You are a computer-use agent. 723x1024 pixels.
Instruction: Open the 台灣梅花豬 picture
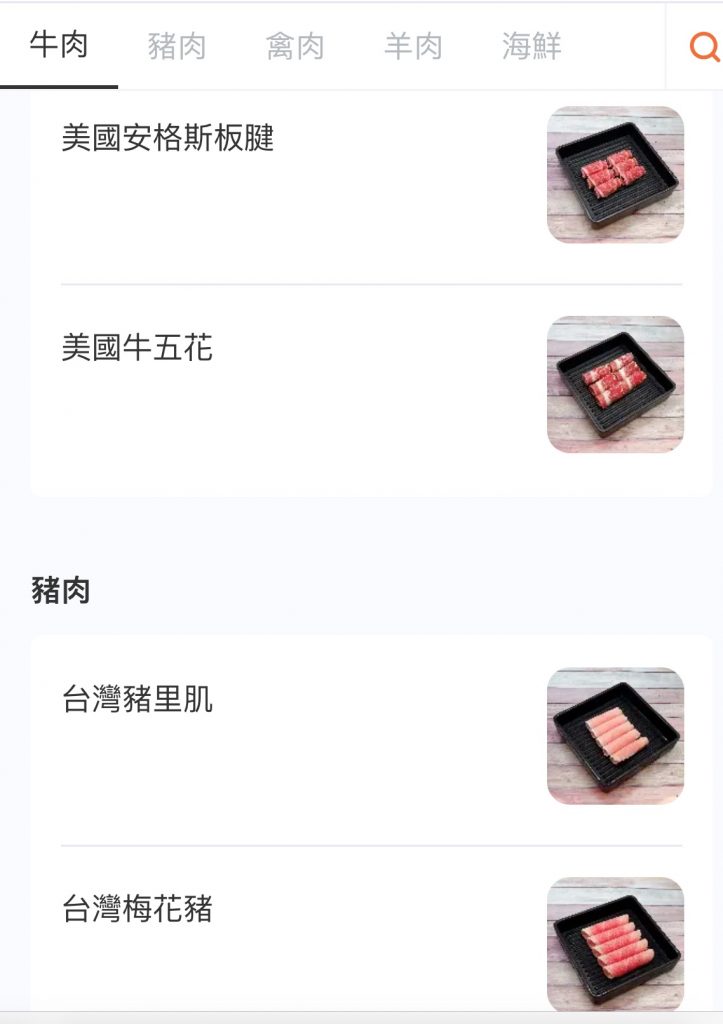coord(615,943)
